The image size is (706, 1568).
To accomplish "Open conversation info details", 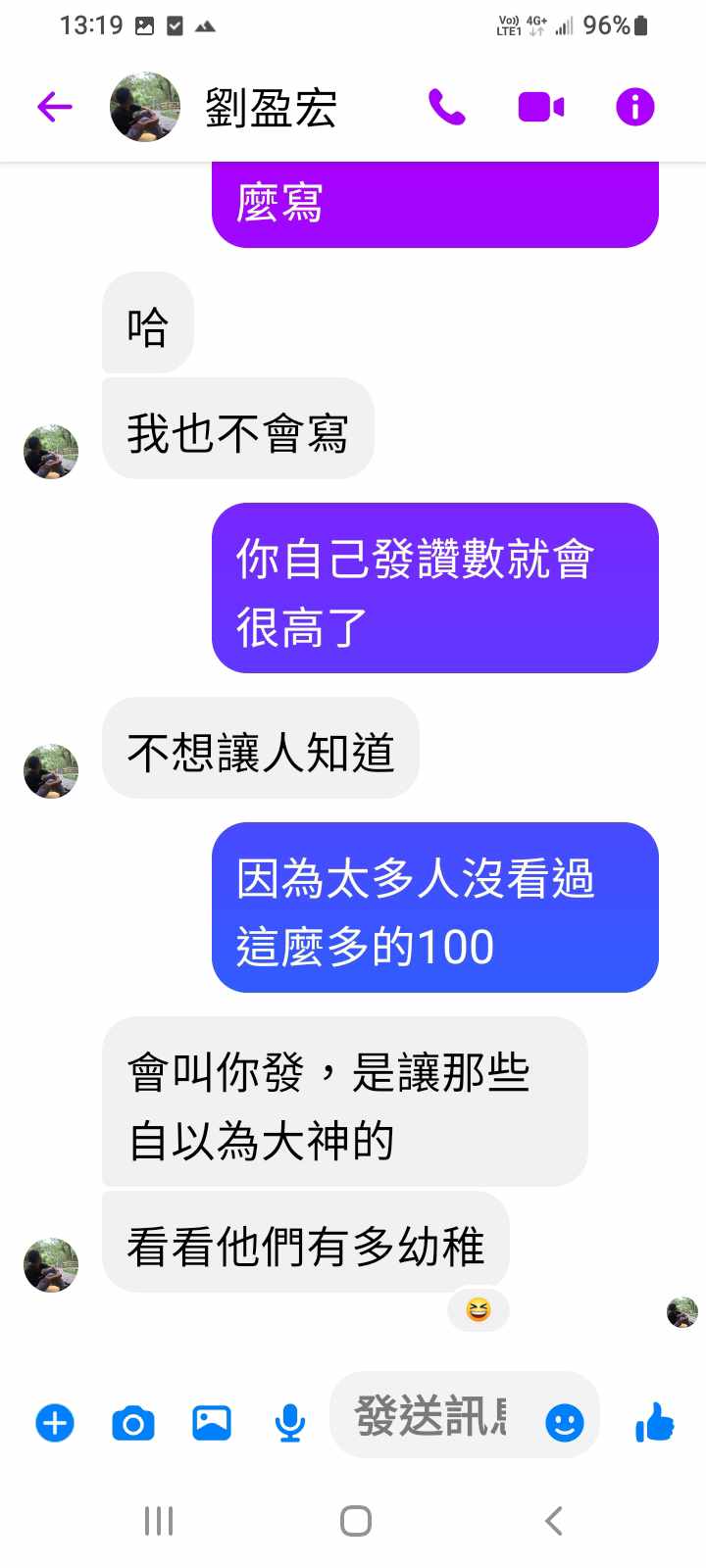I will tap(634, 107).
